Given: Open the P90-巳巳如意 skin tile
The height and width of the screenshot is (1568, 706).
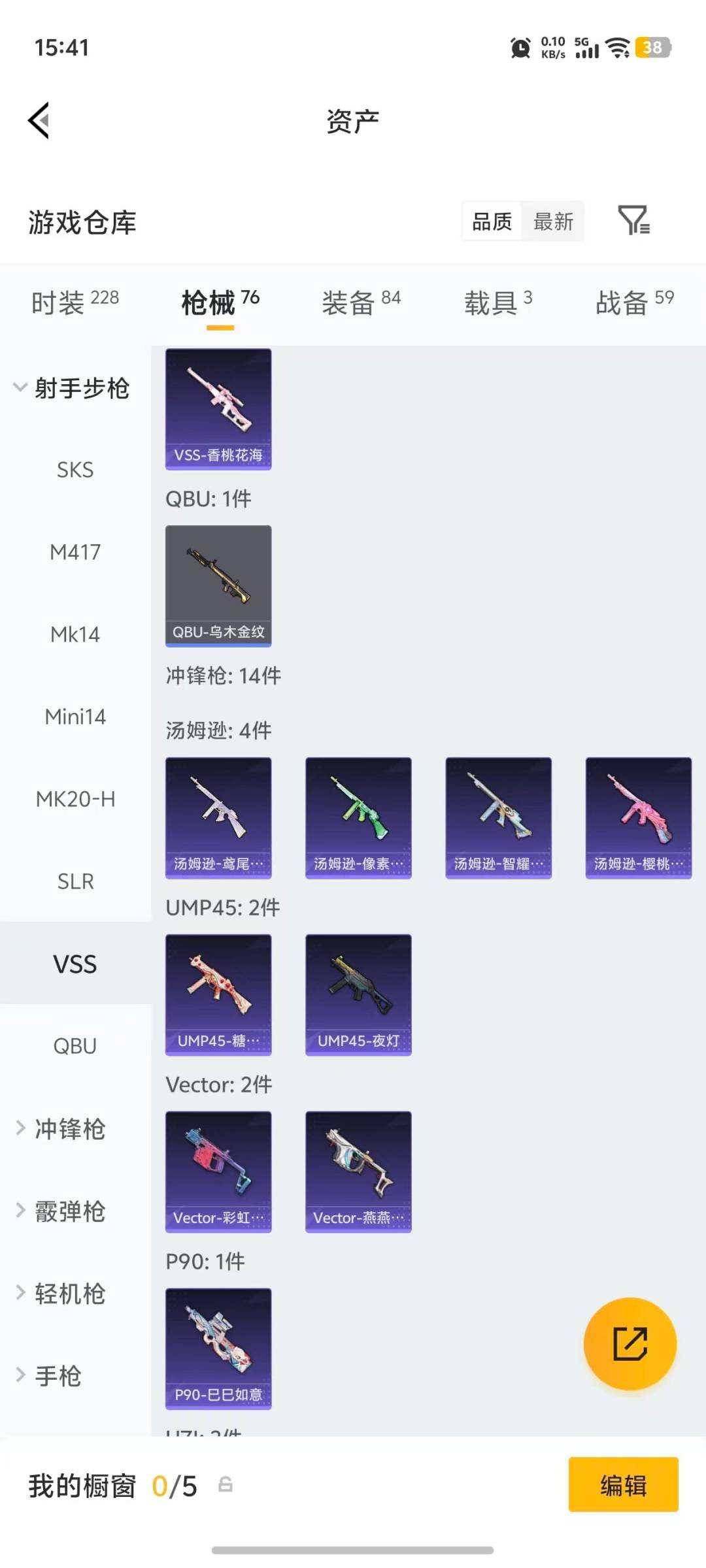Looking at the screenshot, I should [x=218, y=1348].
